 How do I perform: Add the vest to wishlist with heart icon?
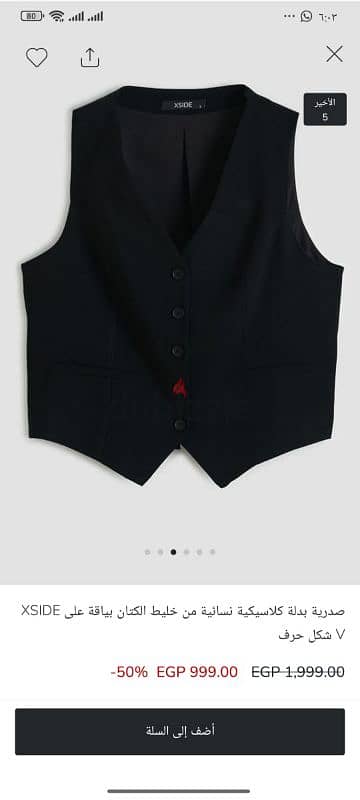37,58
